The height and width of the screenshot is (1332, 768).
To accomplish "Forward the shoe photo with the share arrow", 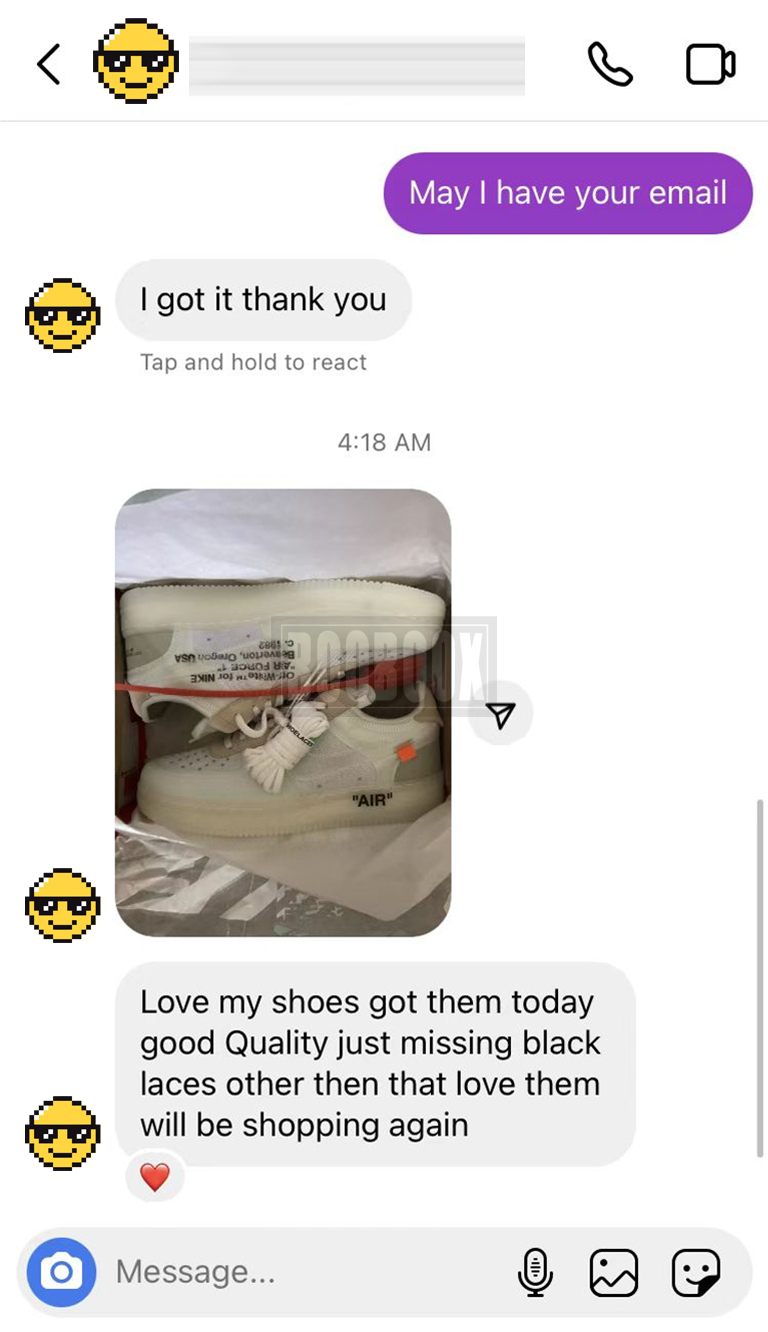I will (501, 713).
